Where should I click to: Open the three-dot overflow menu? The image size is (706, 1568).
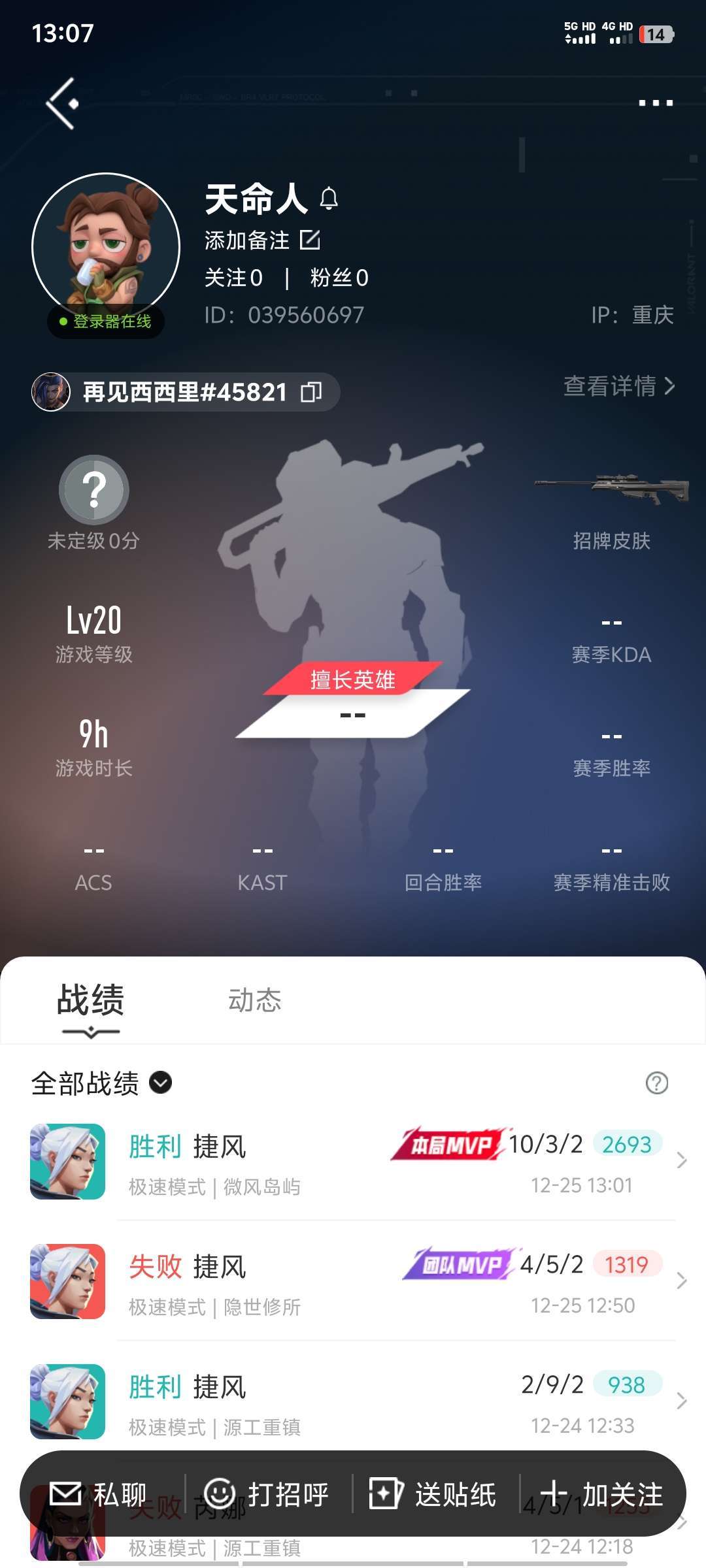click(x=655, y=103)
